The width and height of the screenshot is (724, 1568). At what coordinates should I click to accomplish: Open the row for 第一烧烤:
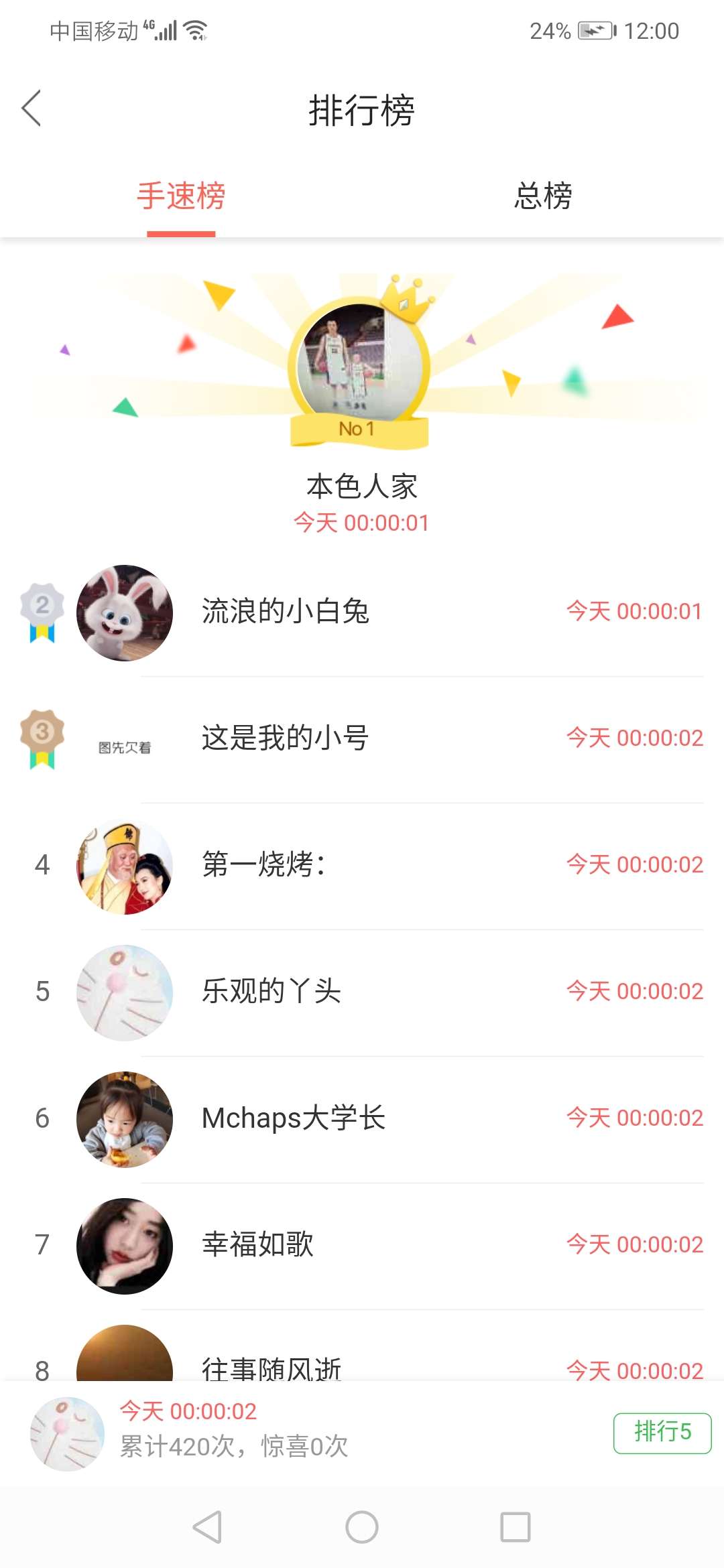(x=362, y=866)
